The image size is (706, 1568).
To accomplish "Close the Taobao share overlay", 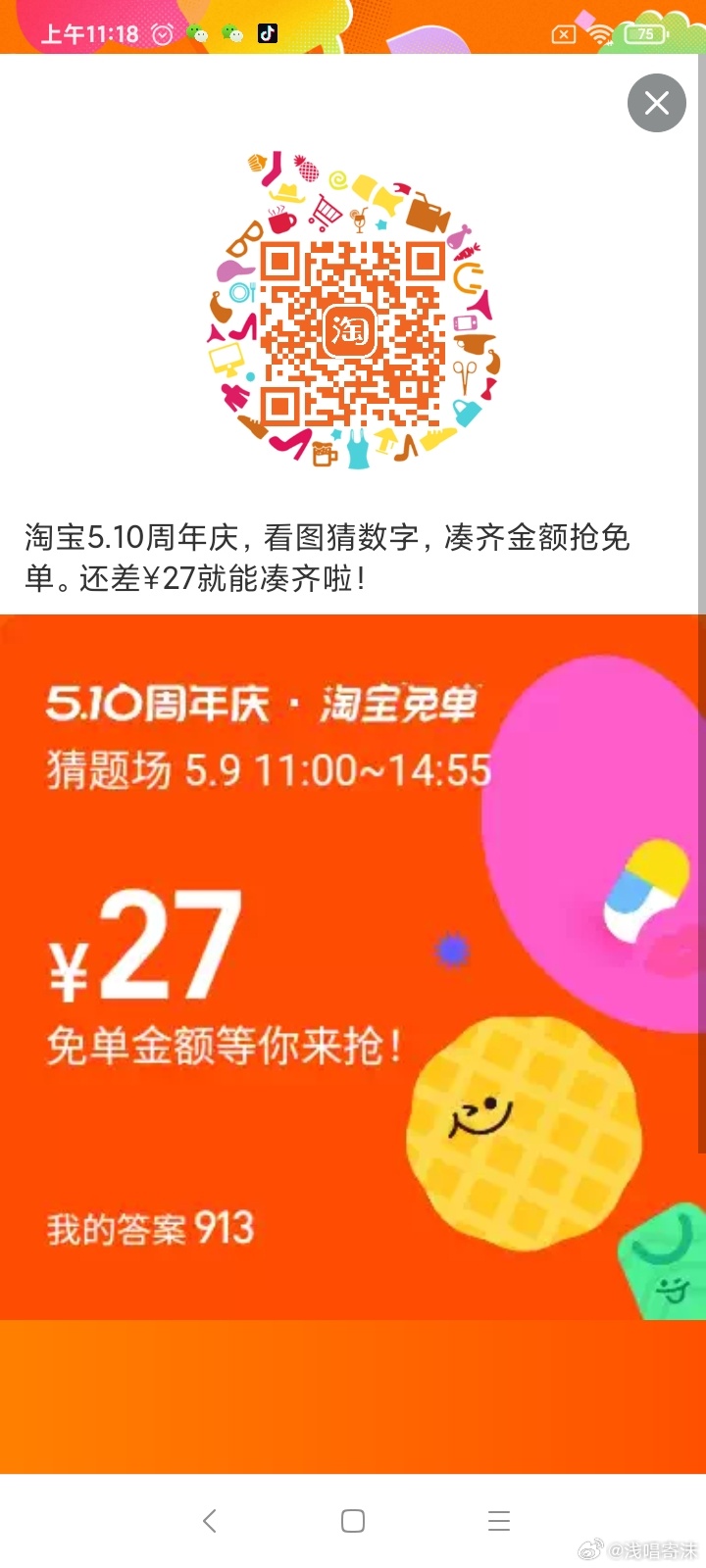I will [x=657, y=103].
